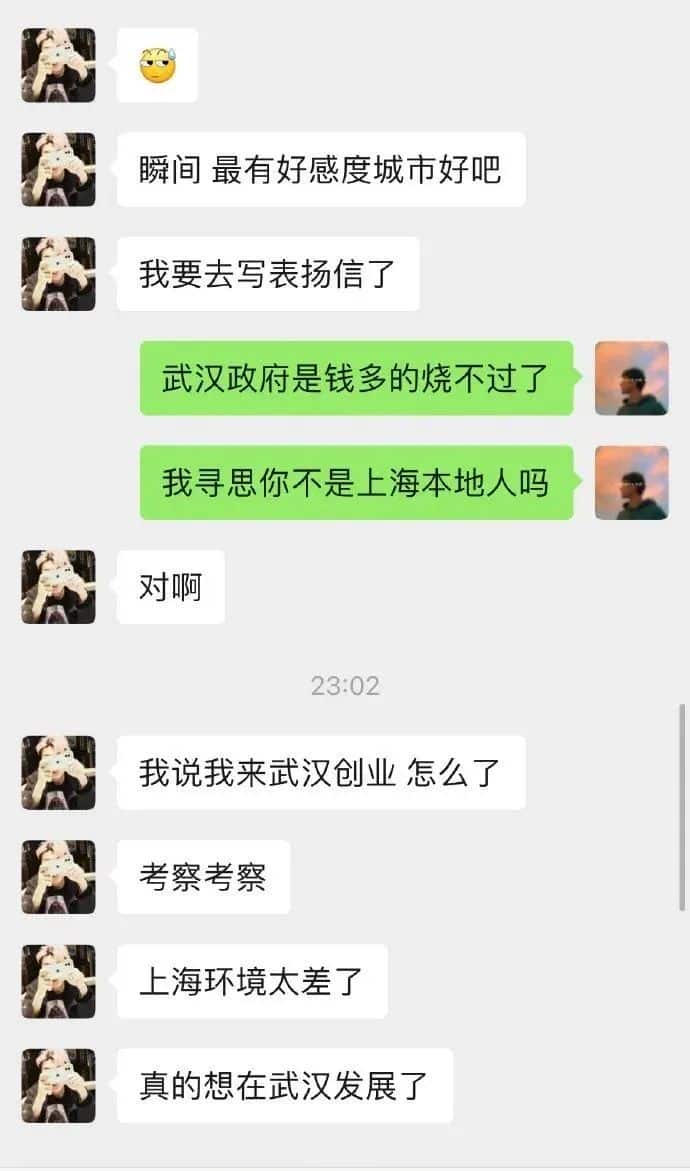View profile from avatar beside "考察考察"
The width and height of the screenshot is (690, 1171).
point(58,877)
